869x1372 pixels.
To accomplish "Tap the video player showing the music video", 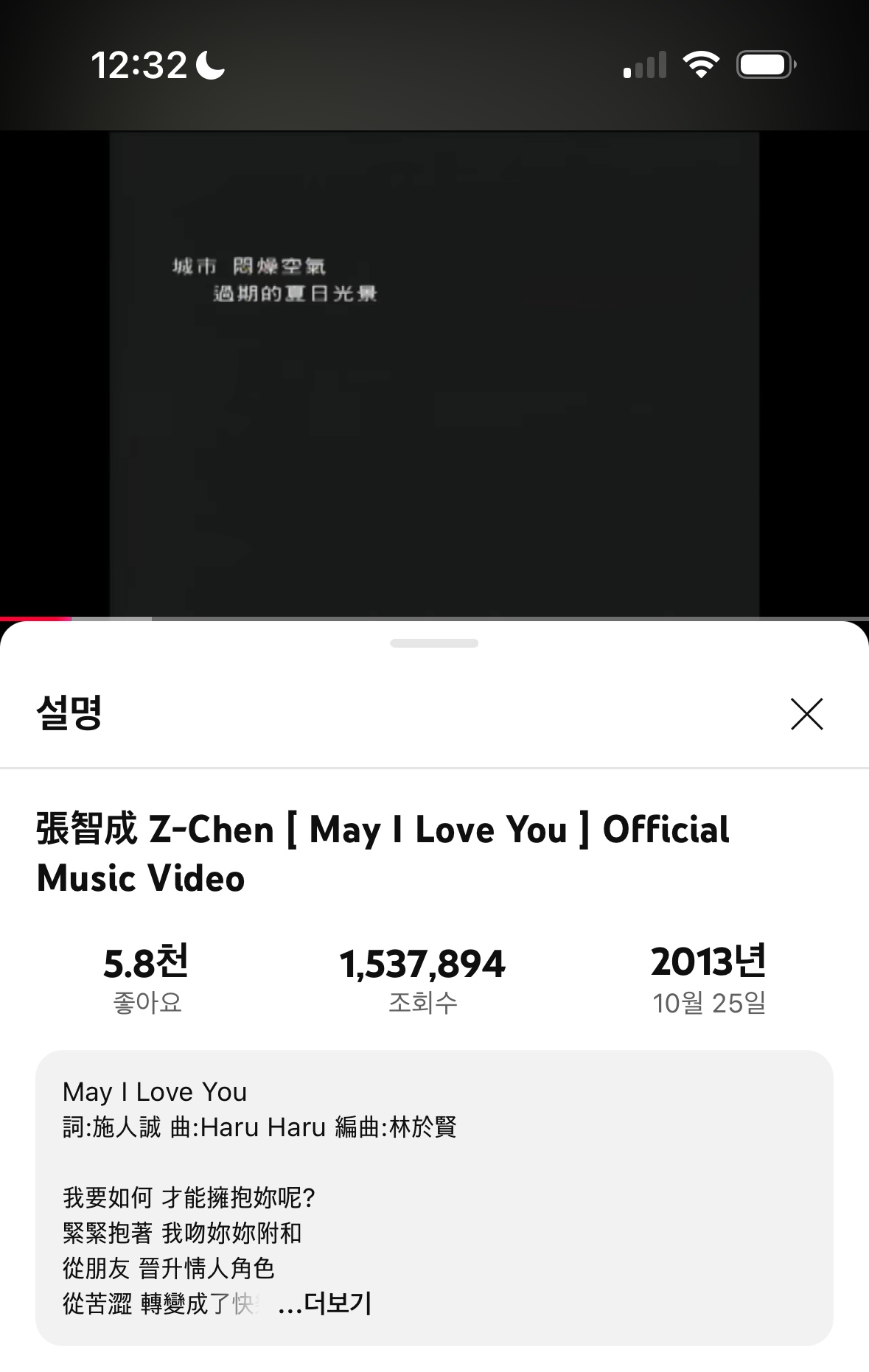I will pyautogui.click(x=434, y=374).
